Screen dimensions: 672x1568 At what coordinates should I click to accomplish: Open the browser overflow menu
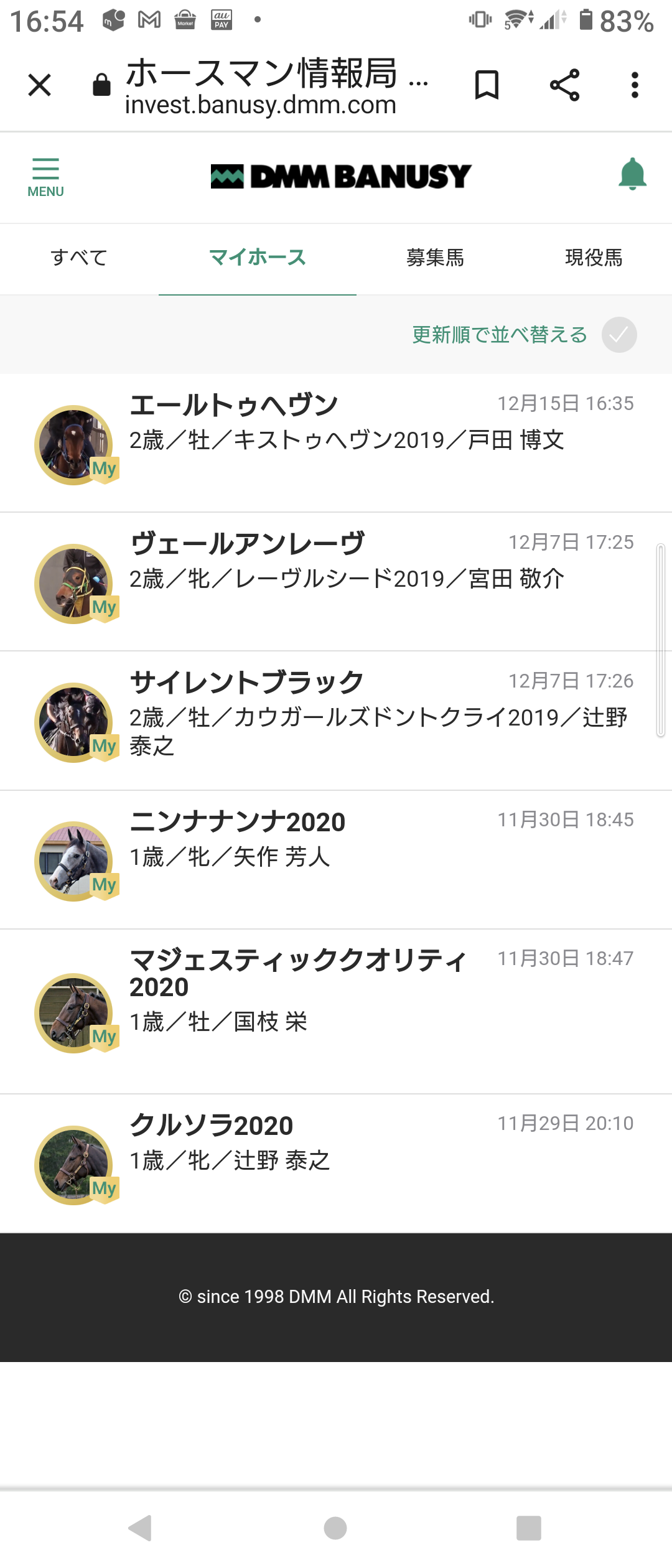[635, 85]
